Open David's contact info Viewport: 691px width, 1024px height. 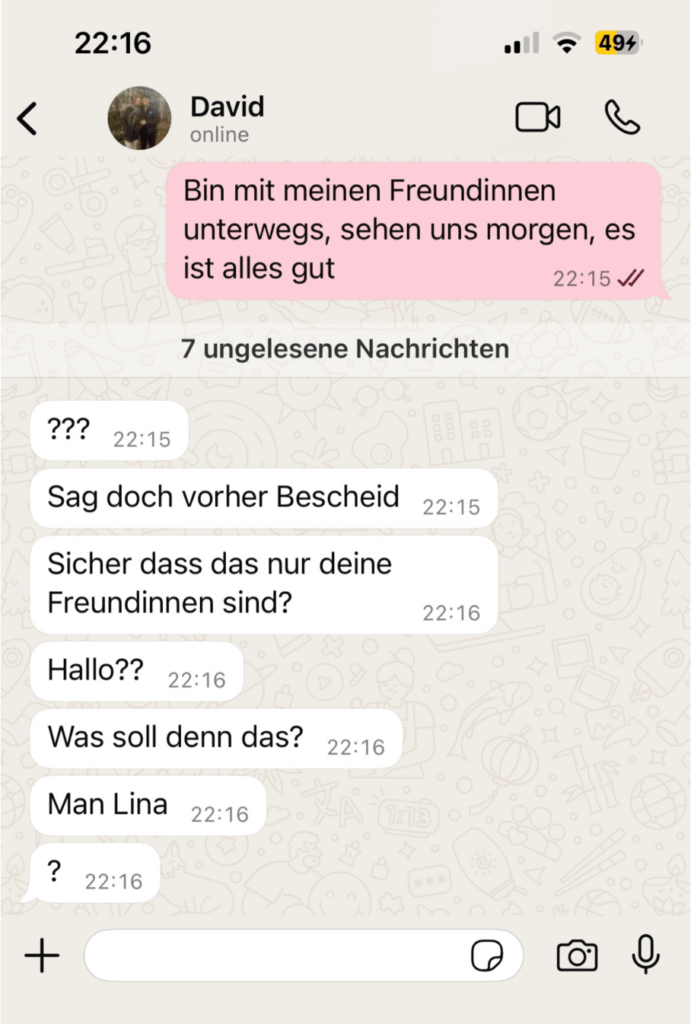click(x=228, y=118)
